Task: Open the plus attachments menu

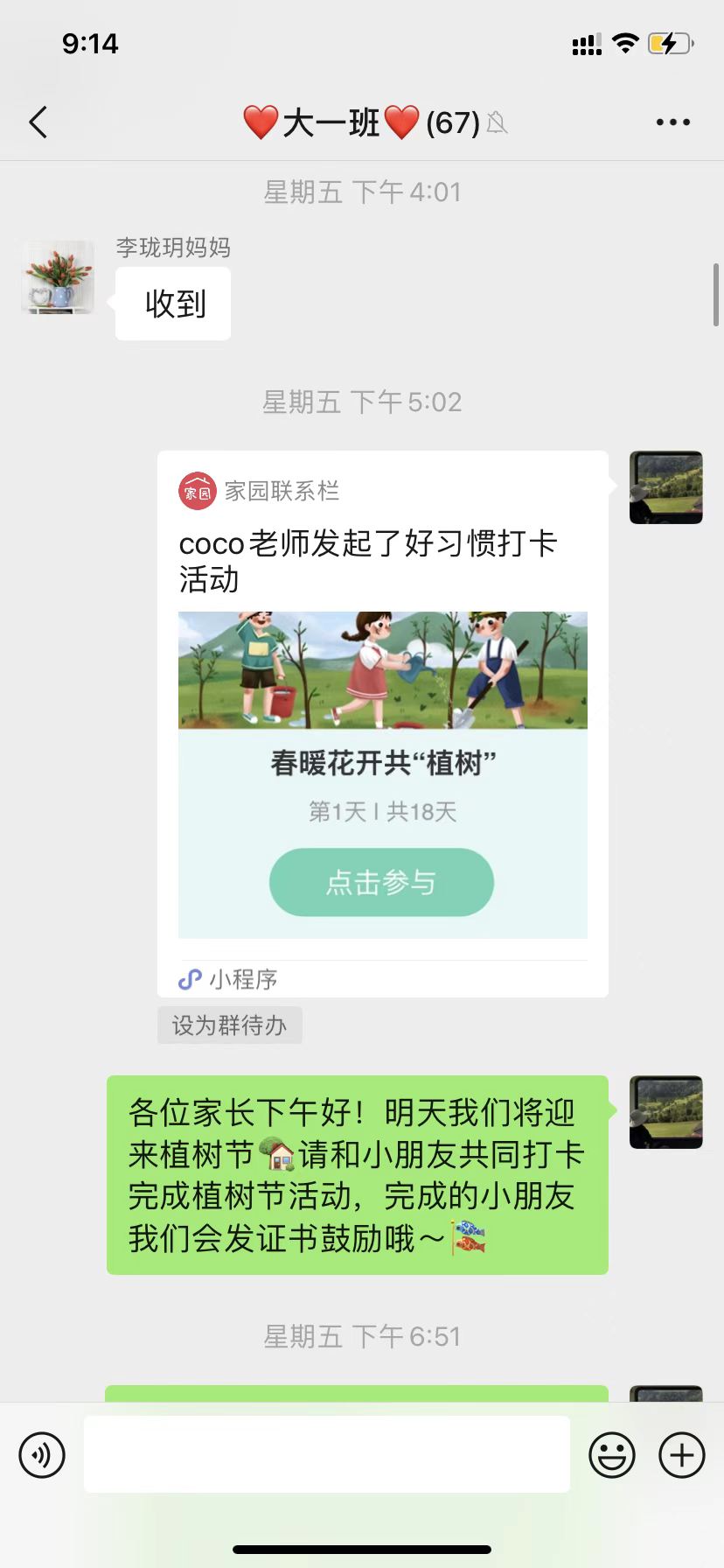Action: [x=681, y=1455]
